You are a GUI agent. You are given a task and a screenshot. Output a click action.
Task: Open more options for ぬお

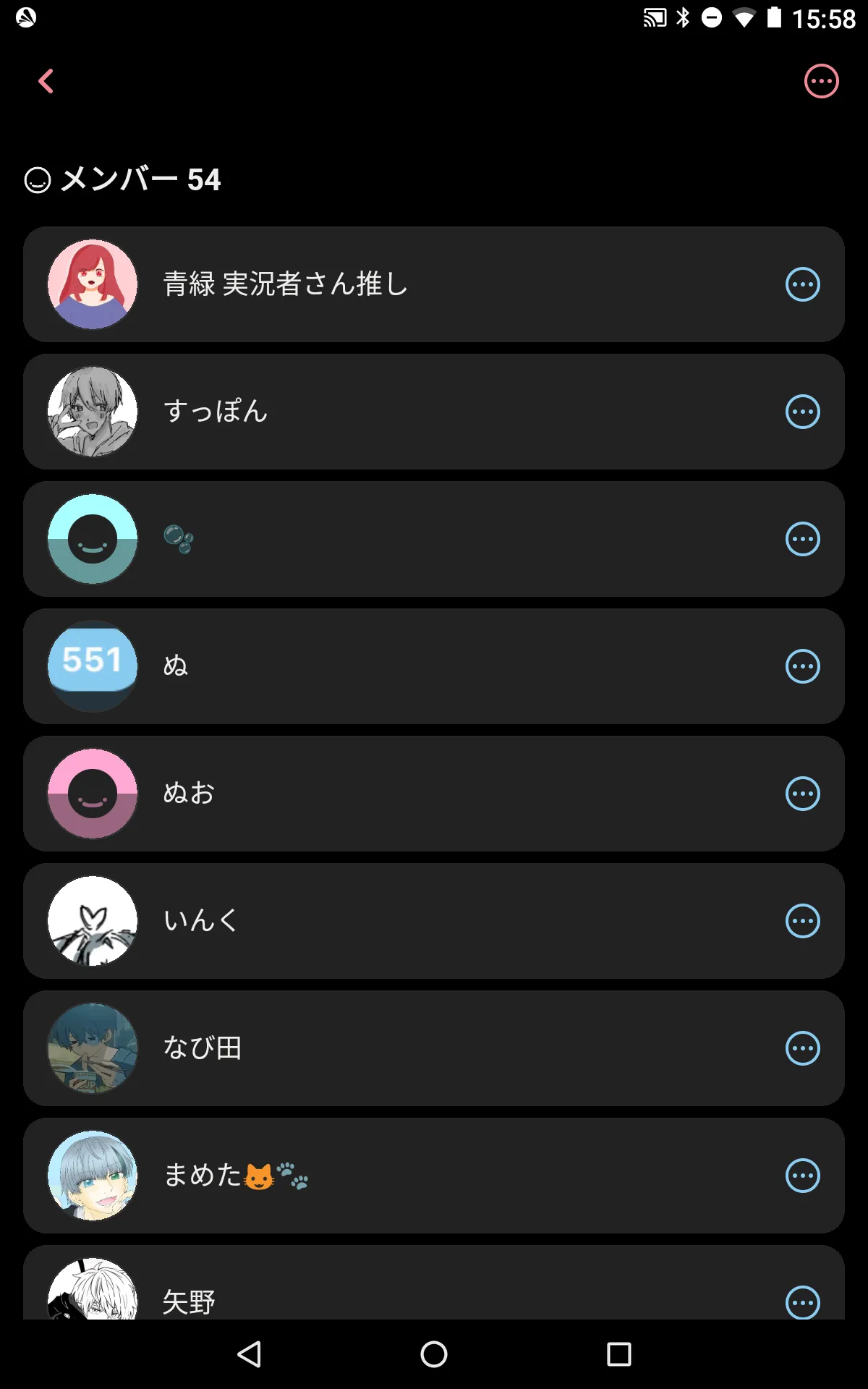point(803,794)
